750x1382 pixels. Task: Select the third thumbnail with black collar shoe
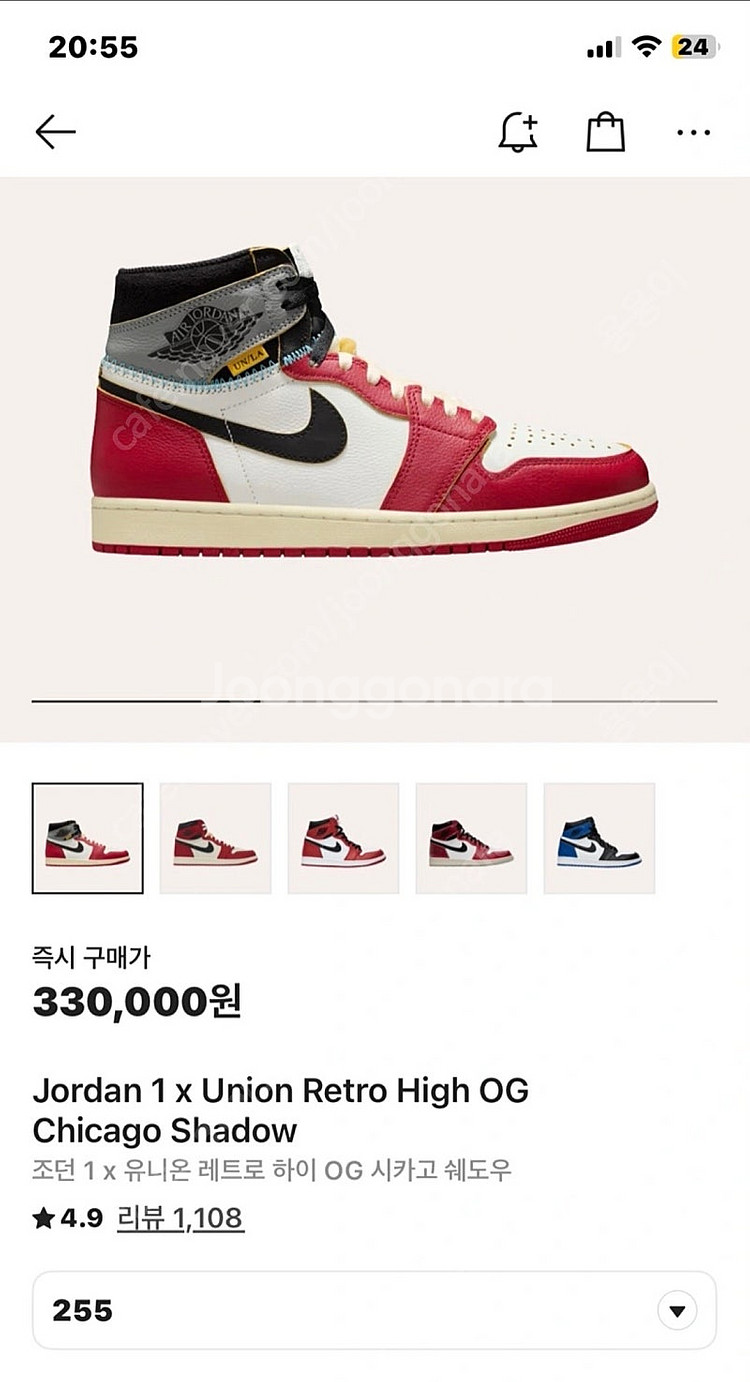click(x=344, y=838)
